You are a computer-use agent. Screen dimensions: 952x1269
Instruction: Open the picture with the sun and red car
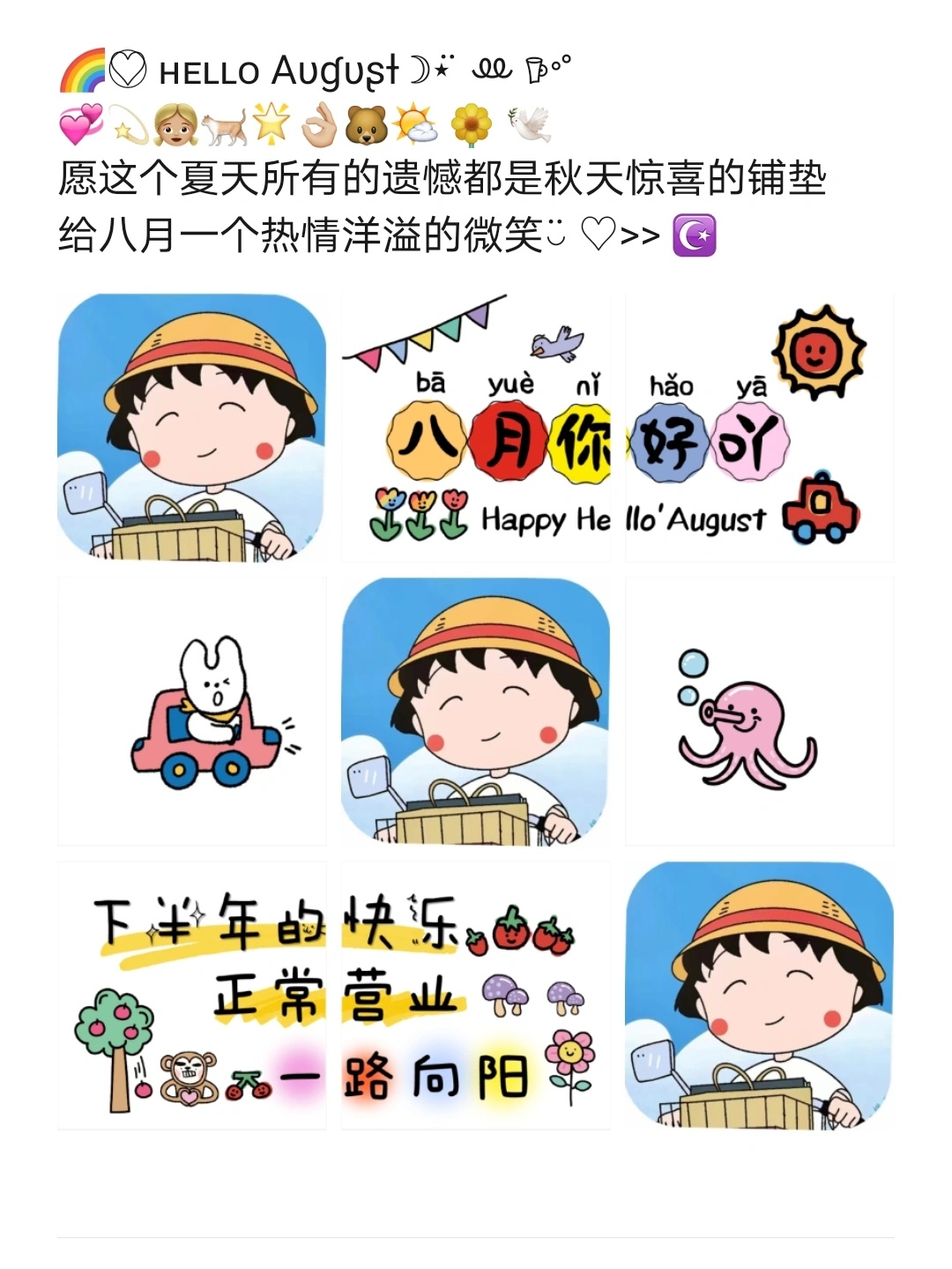(759, 428)
